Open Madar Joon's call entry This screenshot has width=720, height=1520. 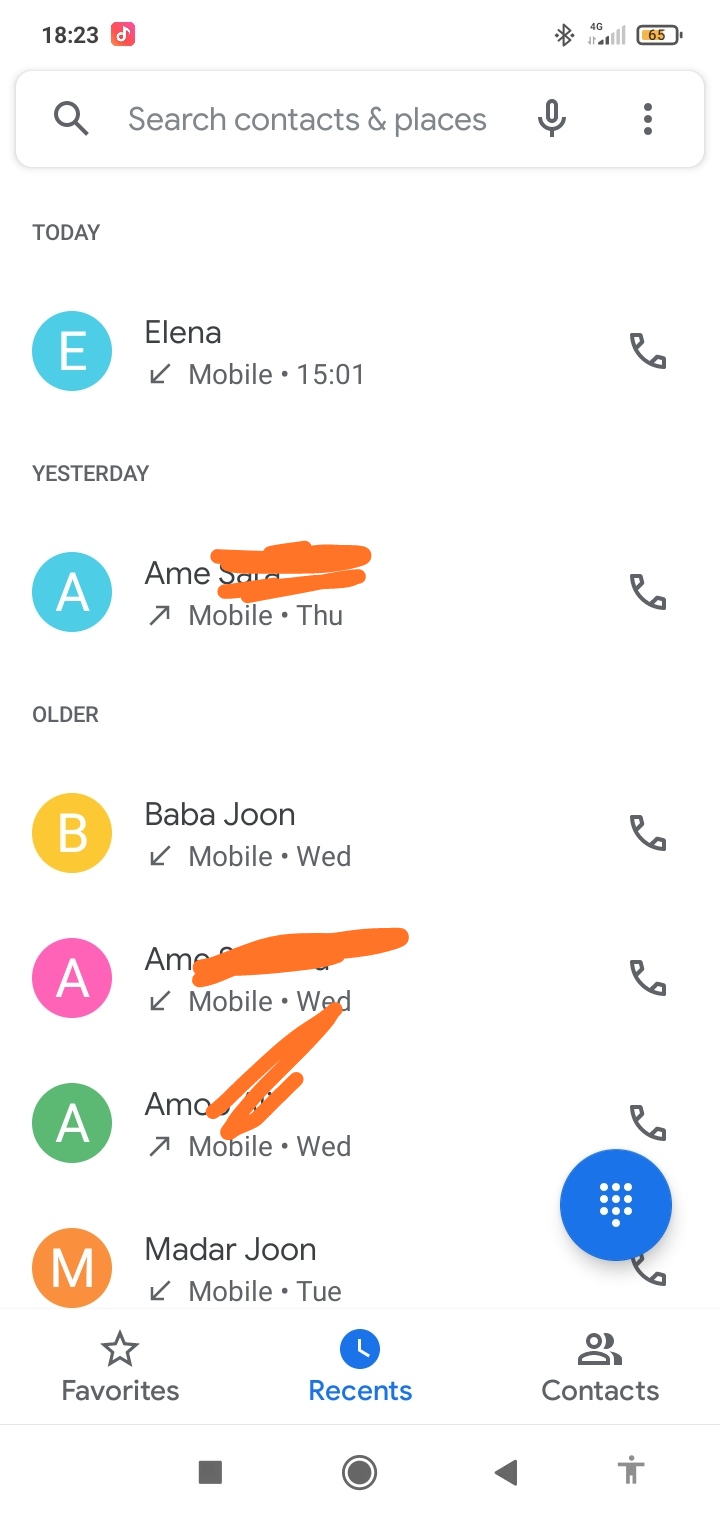pyautogui.click(x=300, y=1268)
